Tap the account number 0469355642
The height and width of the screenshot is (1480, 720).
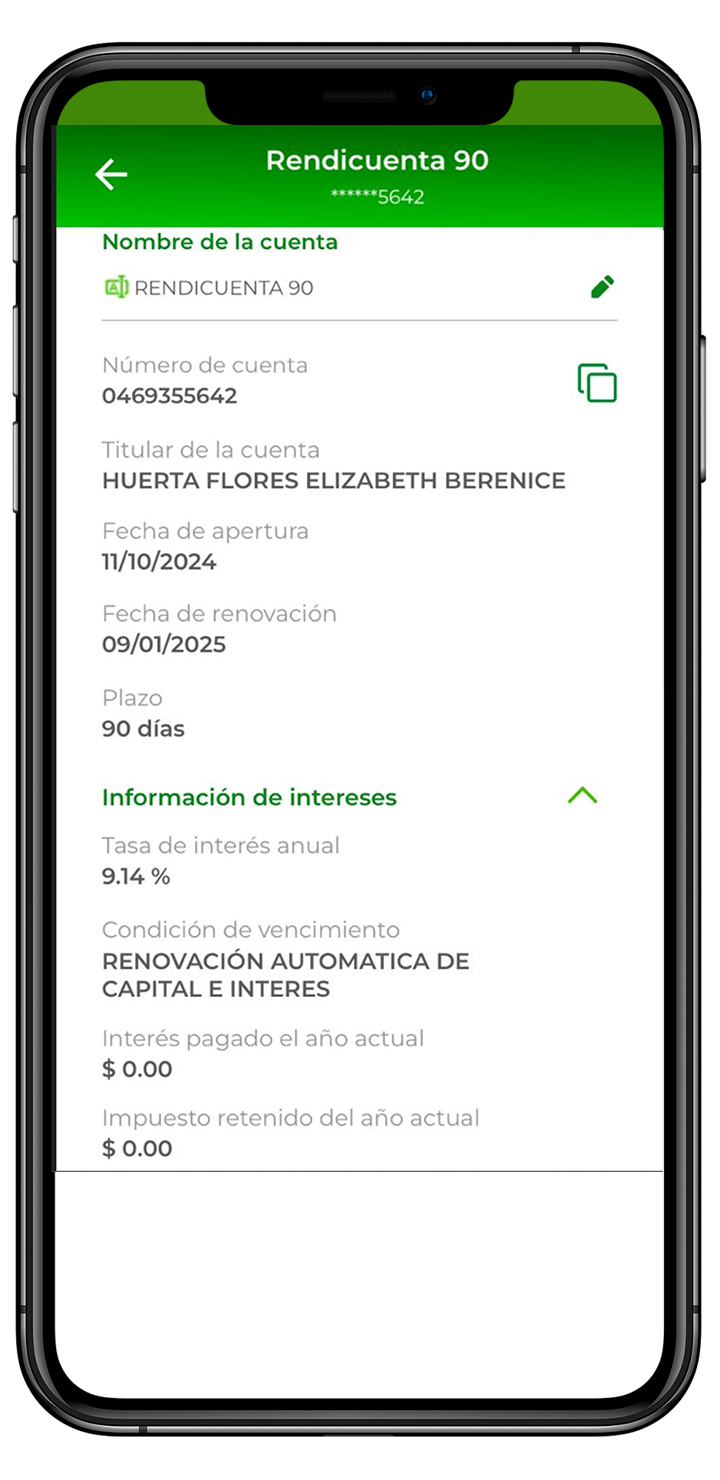tap(169, 396)
